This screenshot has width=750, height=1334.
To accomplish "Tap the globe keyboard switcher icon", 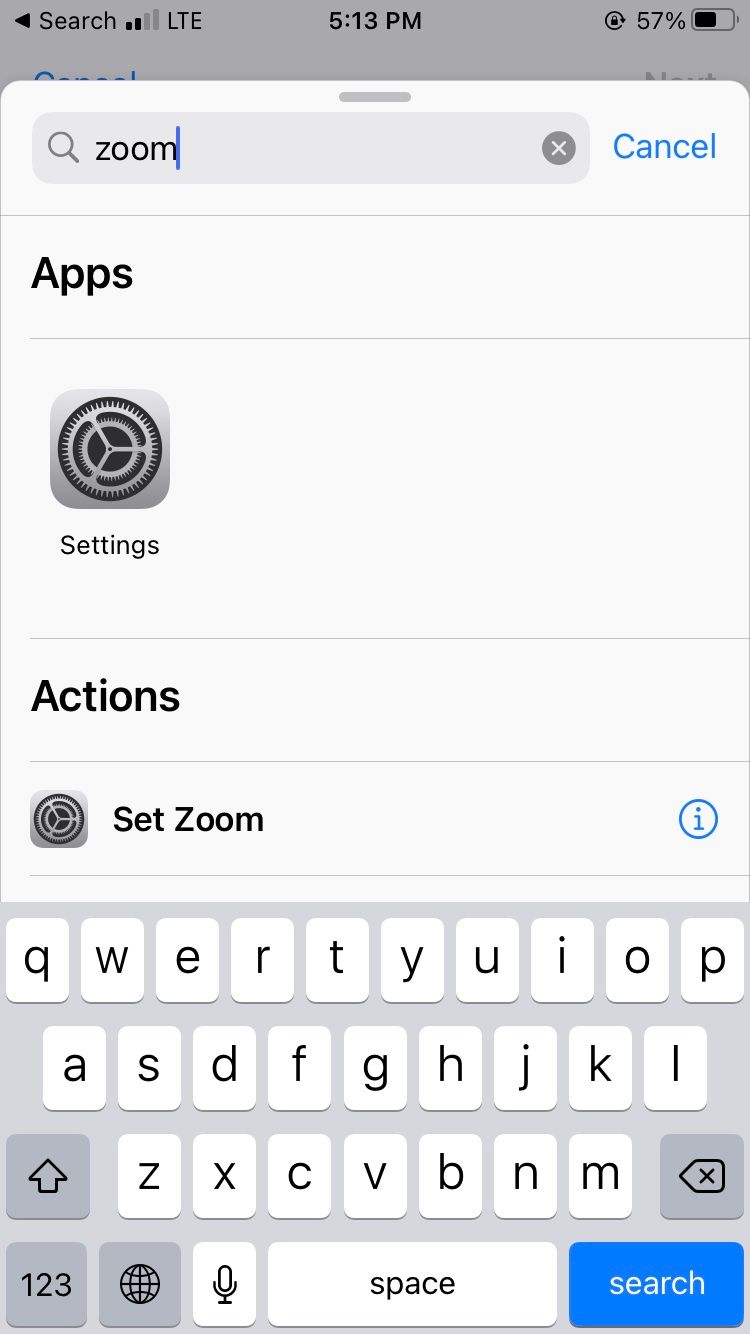I will [x=140, y=1284].
